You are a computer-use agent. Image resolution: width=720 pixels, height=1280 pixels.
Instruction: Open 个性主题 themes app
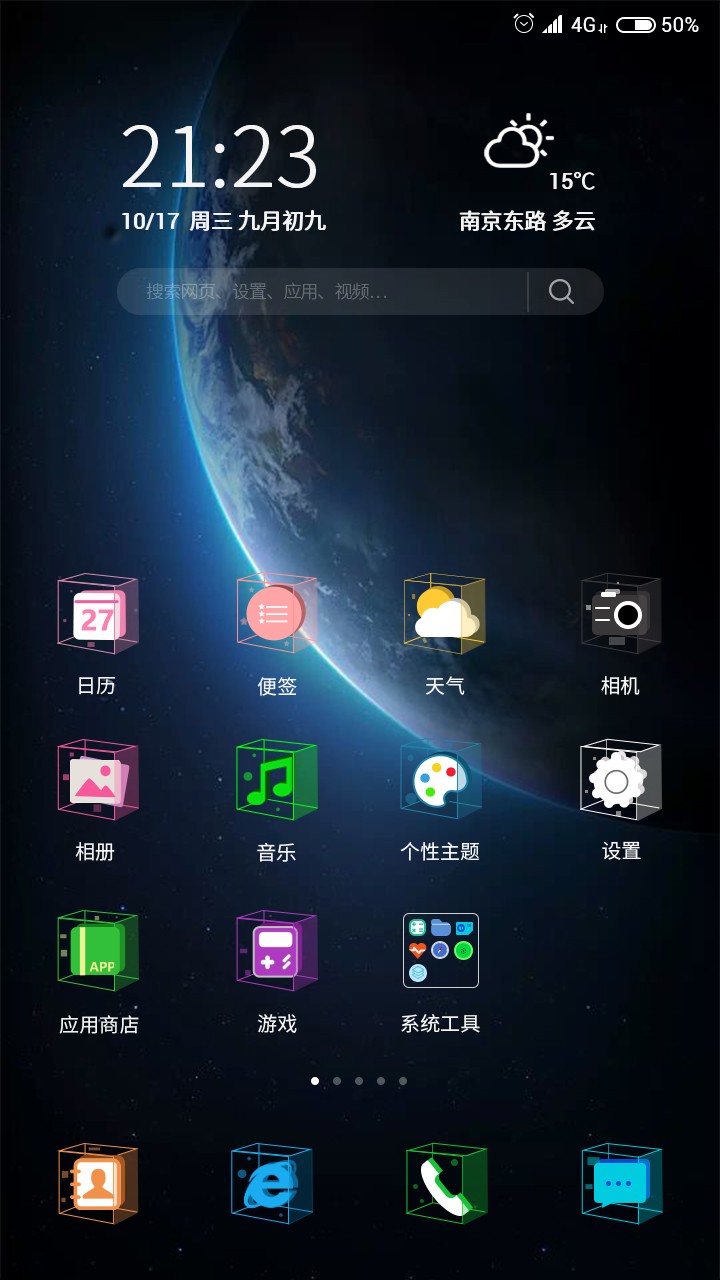click(440, 780)
